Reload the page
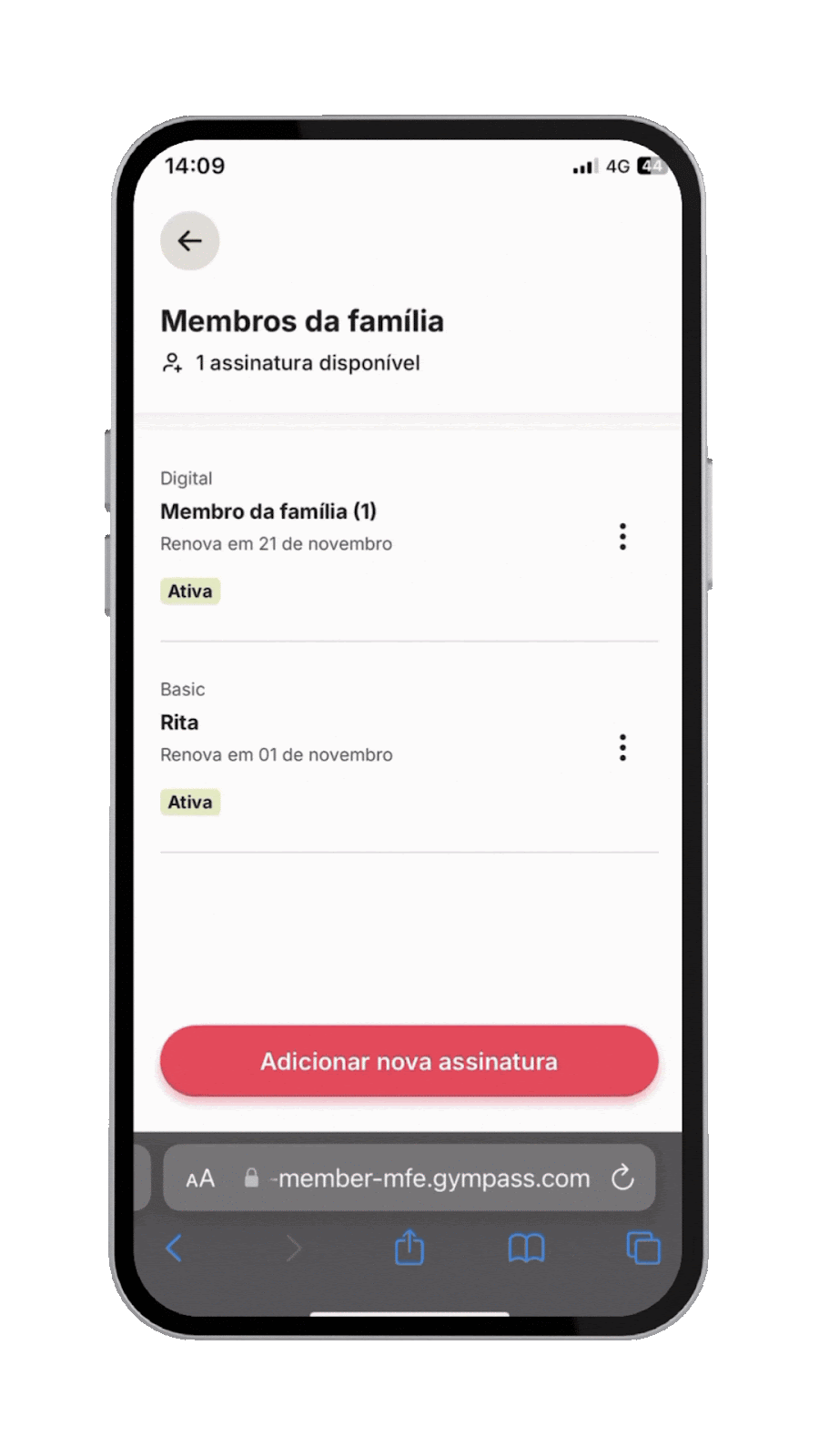This screenshot has height=1456, width=819. (622, 1178)
